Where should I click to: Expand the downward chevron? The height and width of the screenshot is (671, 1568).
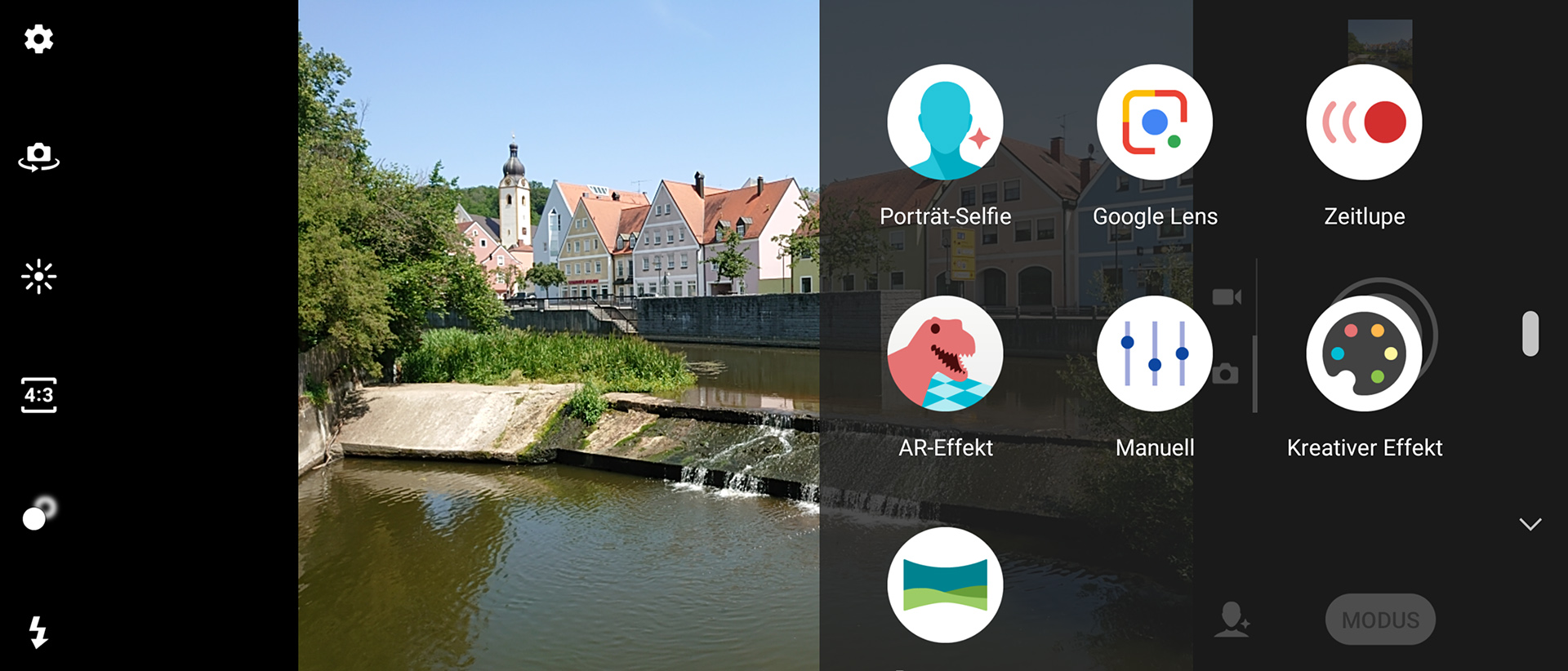1530,524
